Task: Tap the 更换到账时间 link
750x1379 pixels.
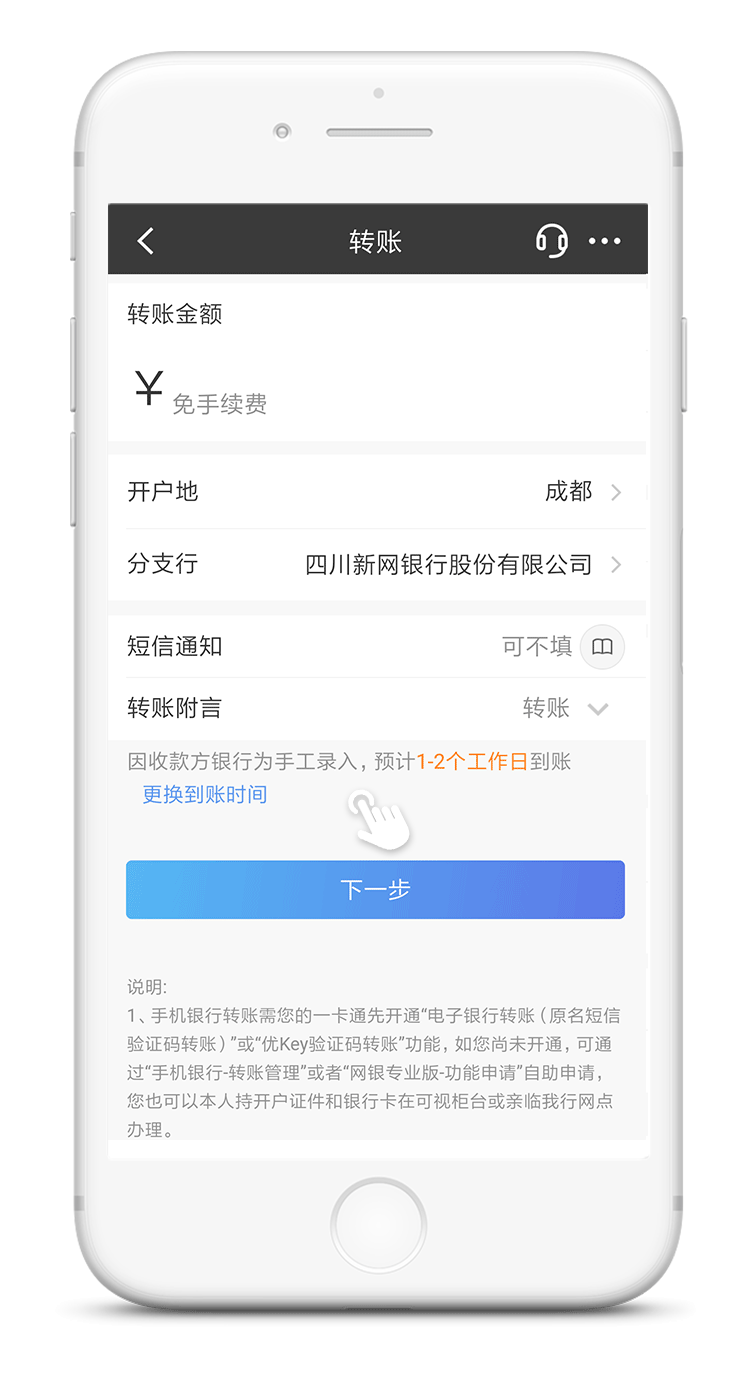Action: point(205,795)
